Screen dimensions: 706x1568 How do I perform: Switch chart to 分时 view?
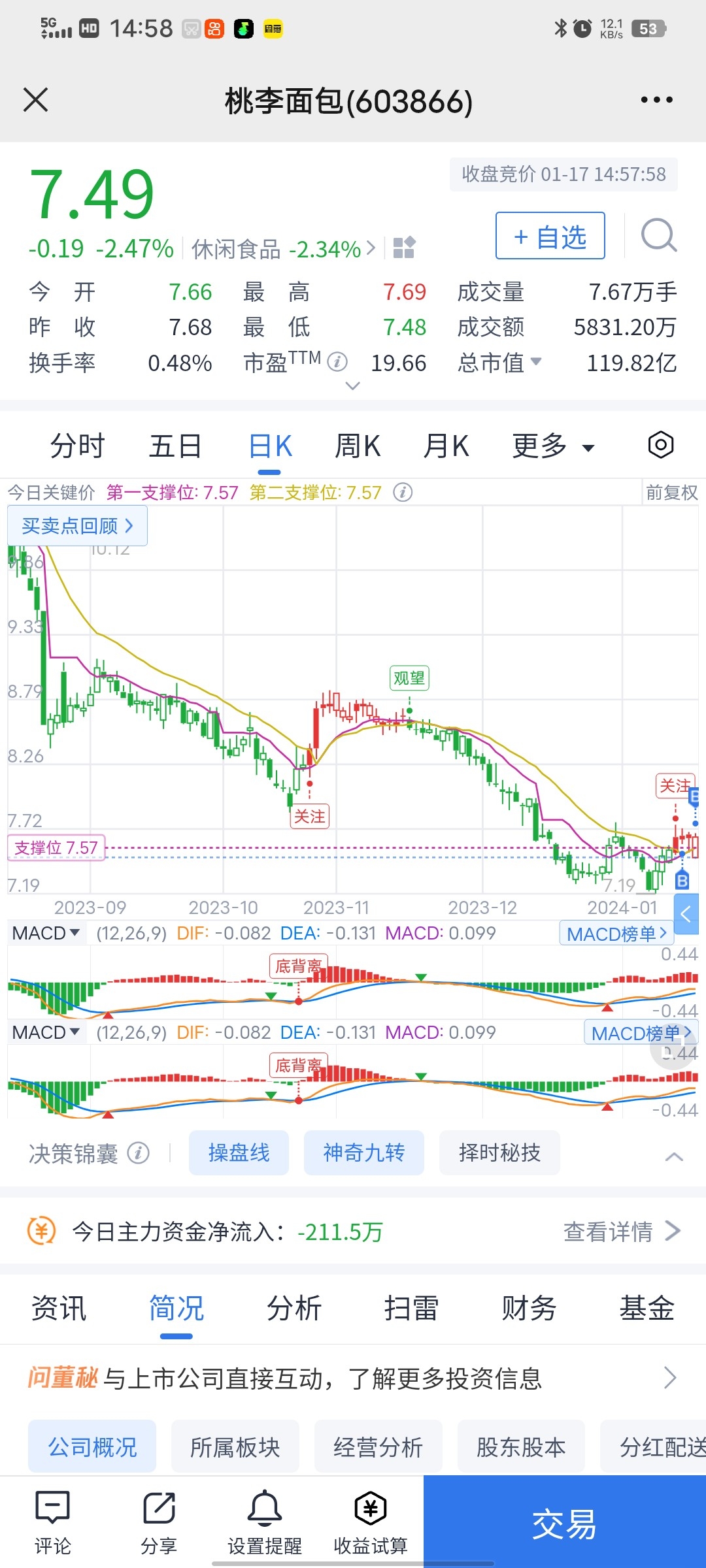coord(77,446)
